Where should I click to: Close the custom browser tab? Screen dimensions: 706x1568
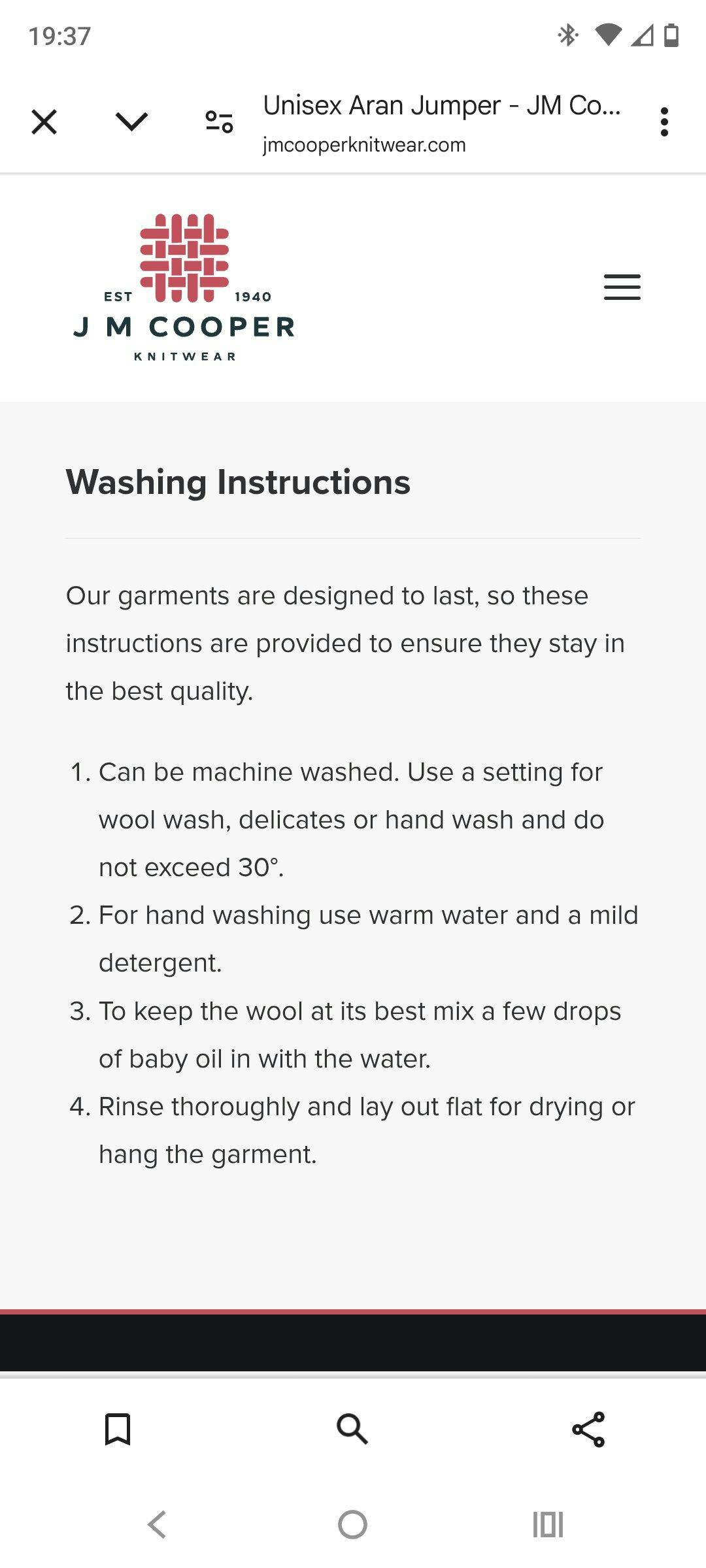44,122
